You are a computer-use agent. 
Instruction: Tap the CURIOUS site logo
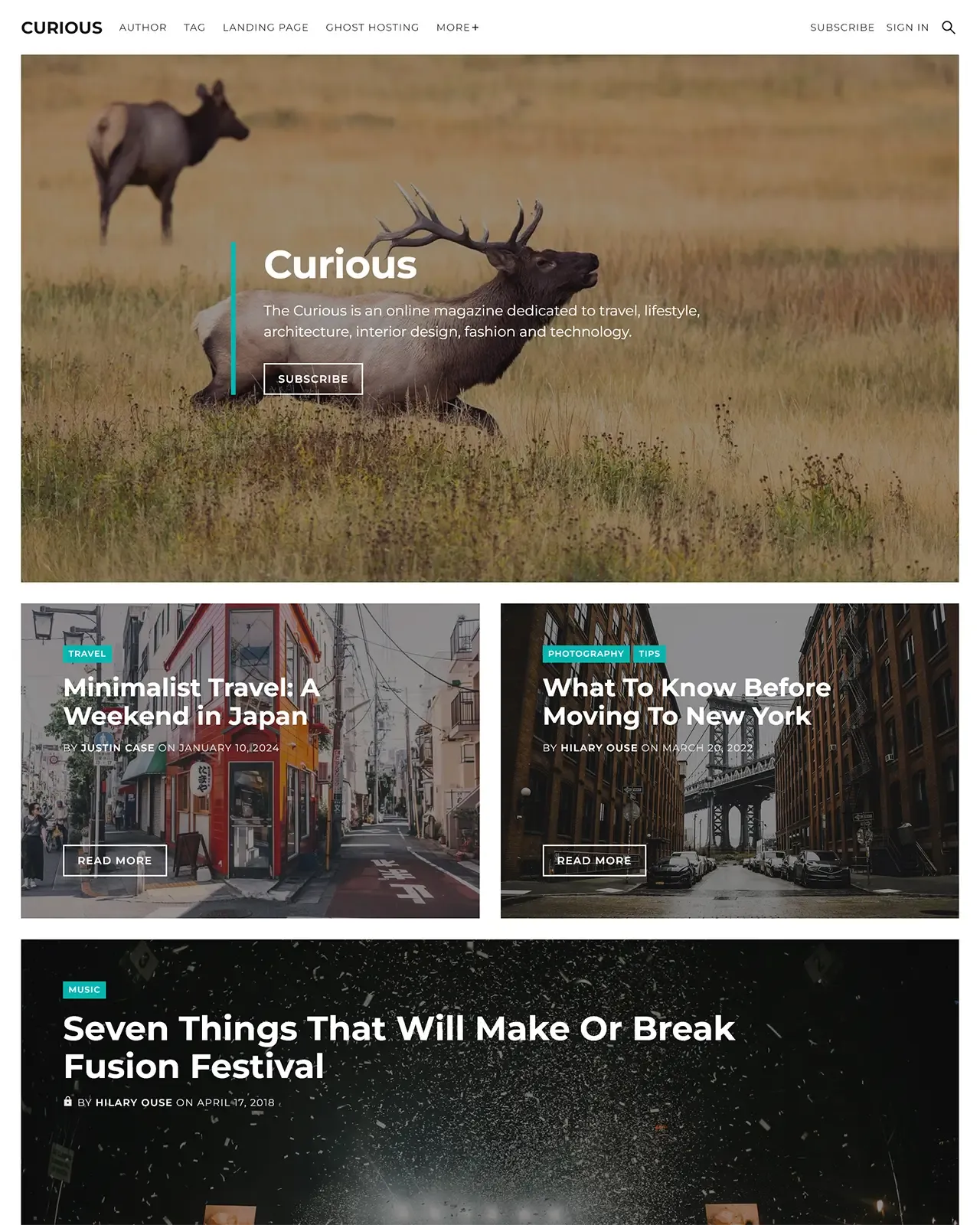[61, 28]
